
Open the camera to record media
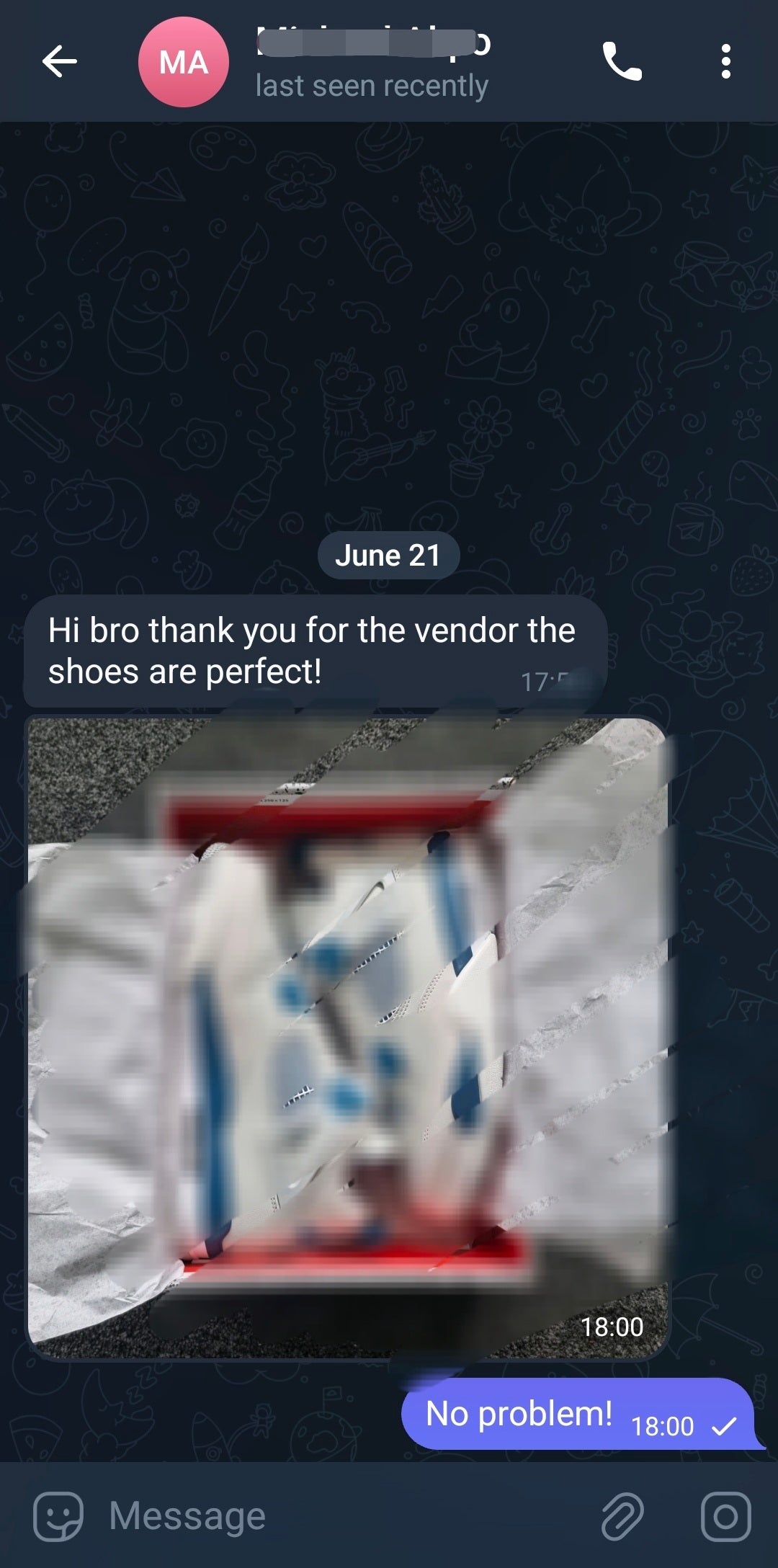725,1516
